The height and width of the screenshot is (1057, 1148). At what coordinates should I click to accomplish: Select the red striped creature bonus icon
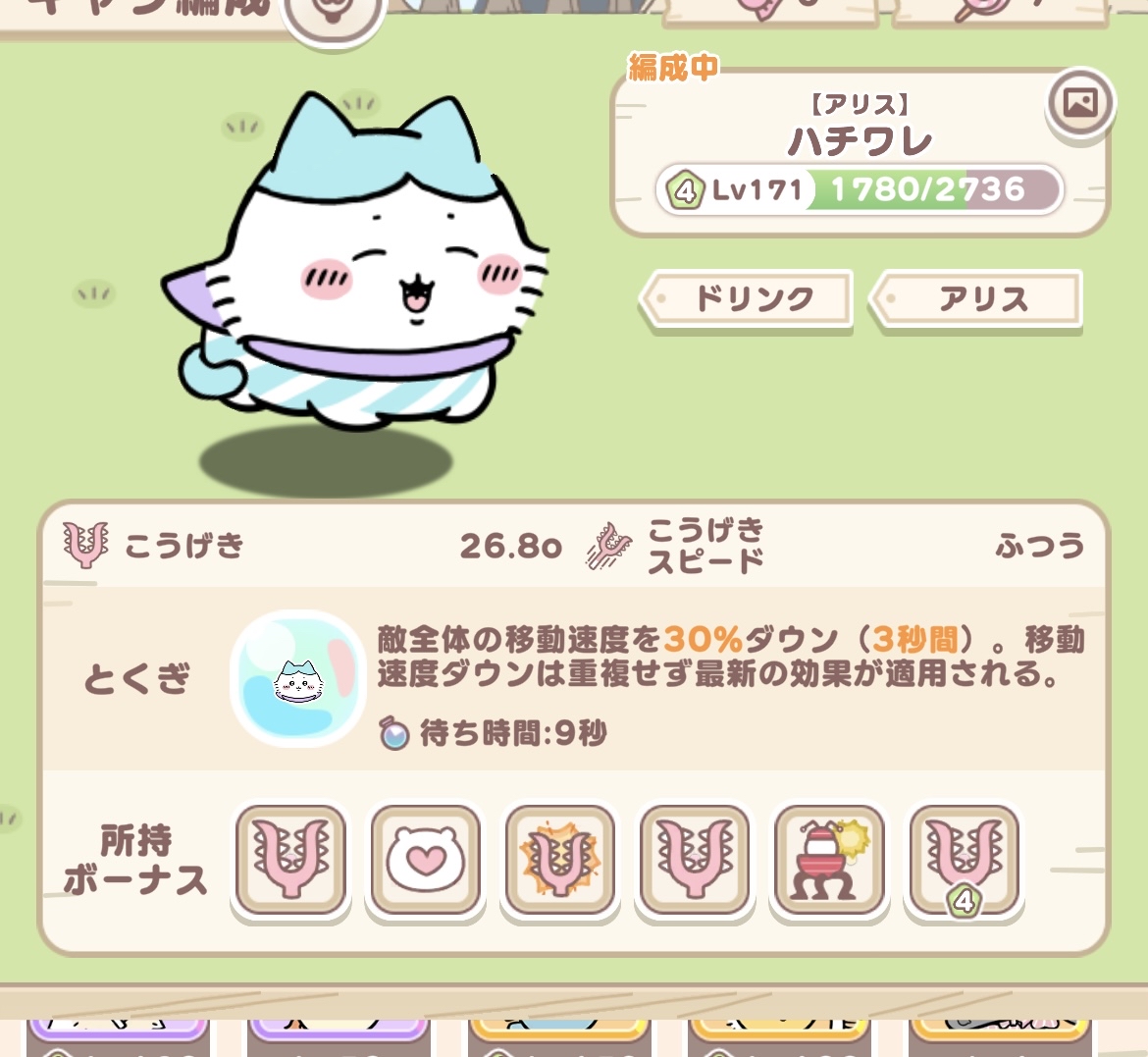point(829,861)
